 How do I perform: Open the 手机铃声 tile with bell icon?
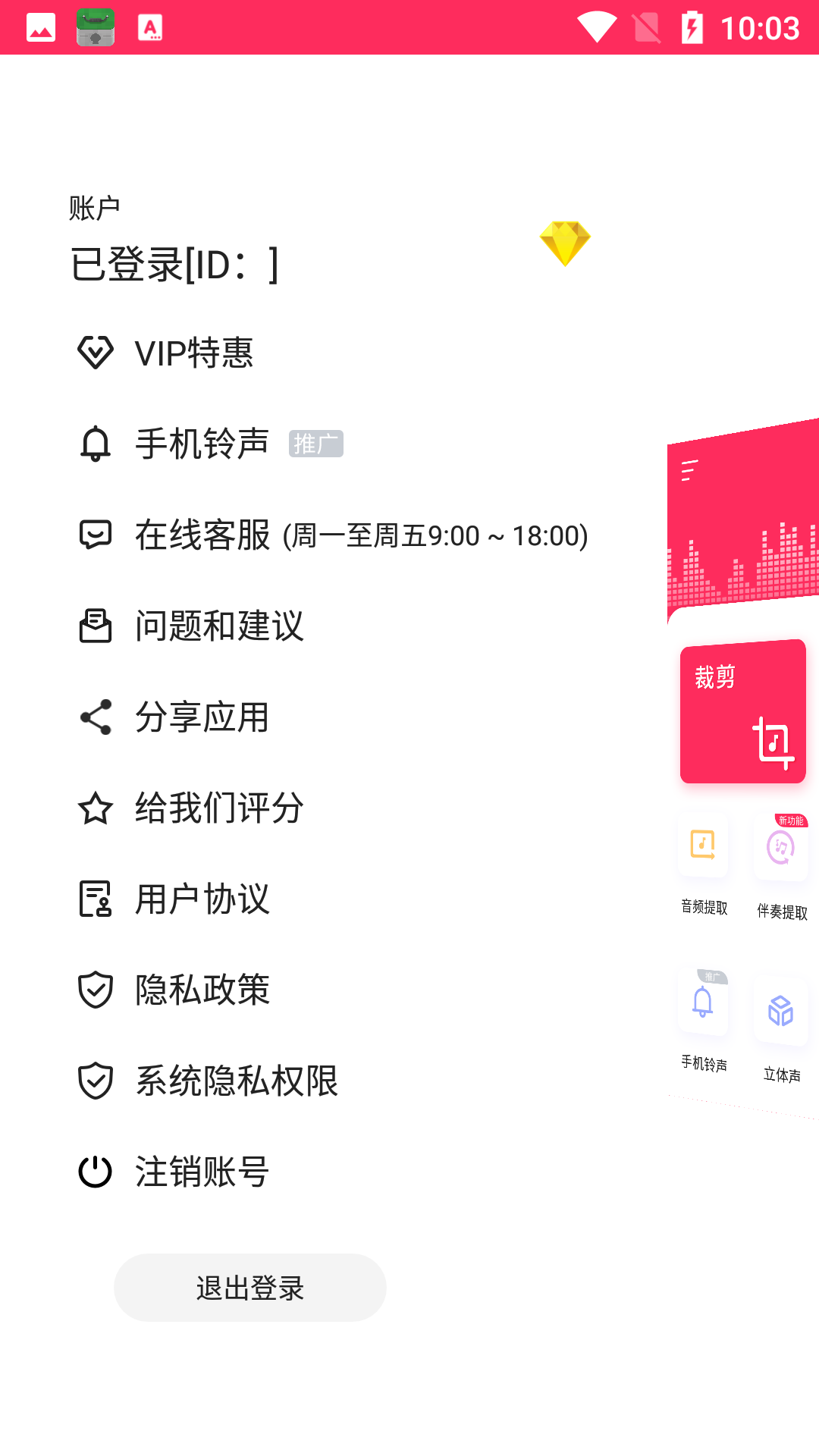click(x=703, y=1004)
